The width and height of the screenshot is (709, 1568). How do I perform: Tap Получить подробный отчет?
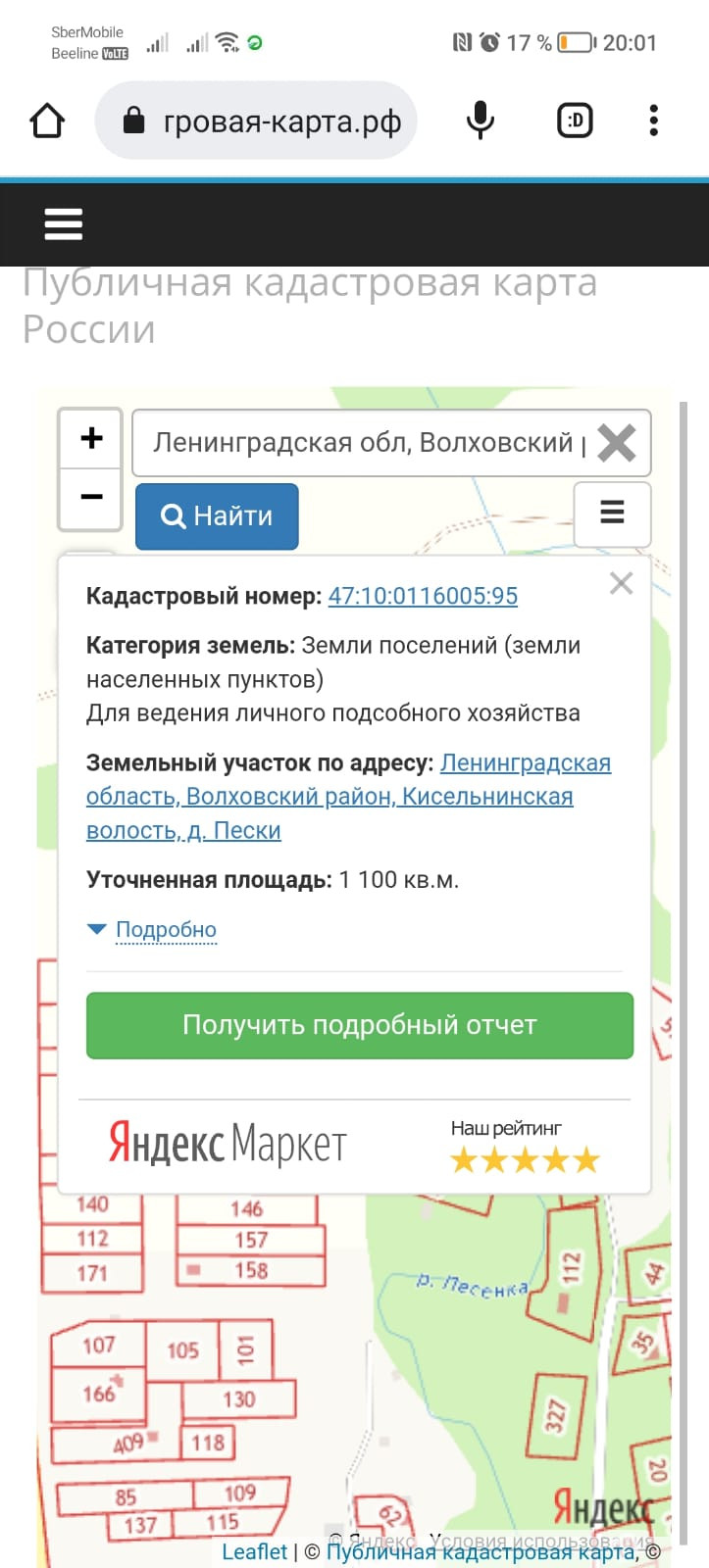(x=360, y=1025)
